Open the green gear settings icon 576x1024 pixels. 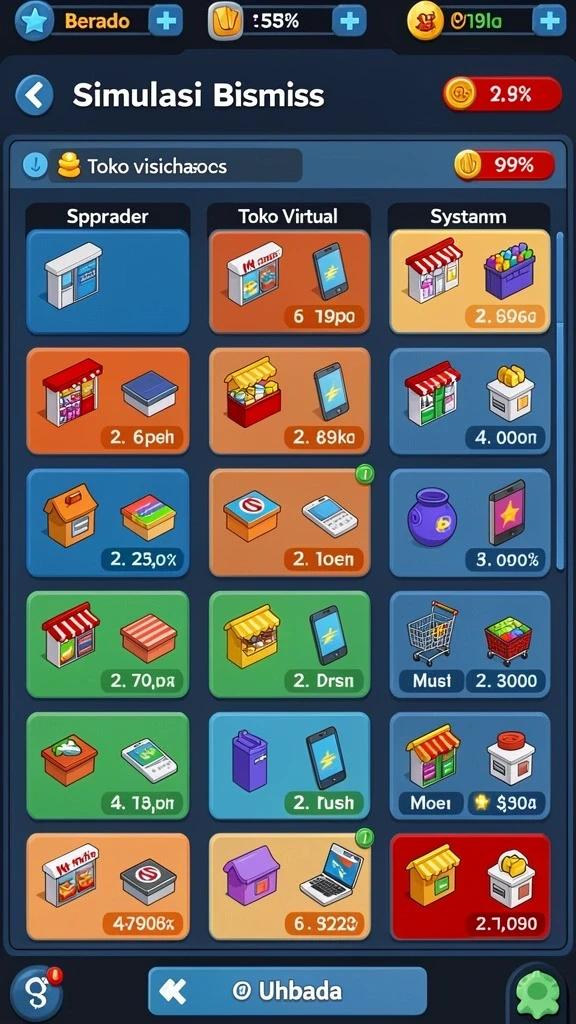(x=538, y=993)
